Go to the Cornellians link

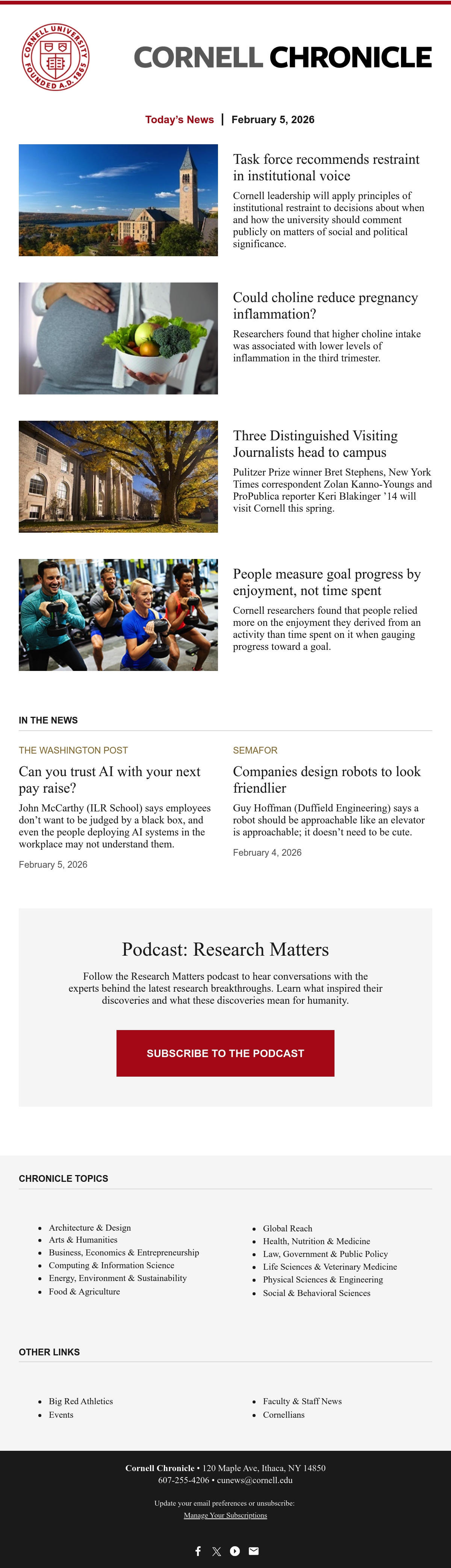(x=284, y=1415)
